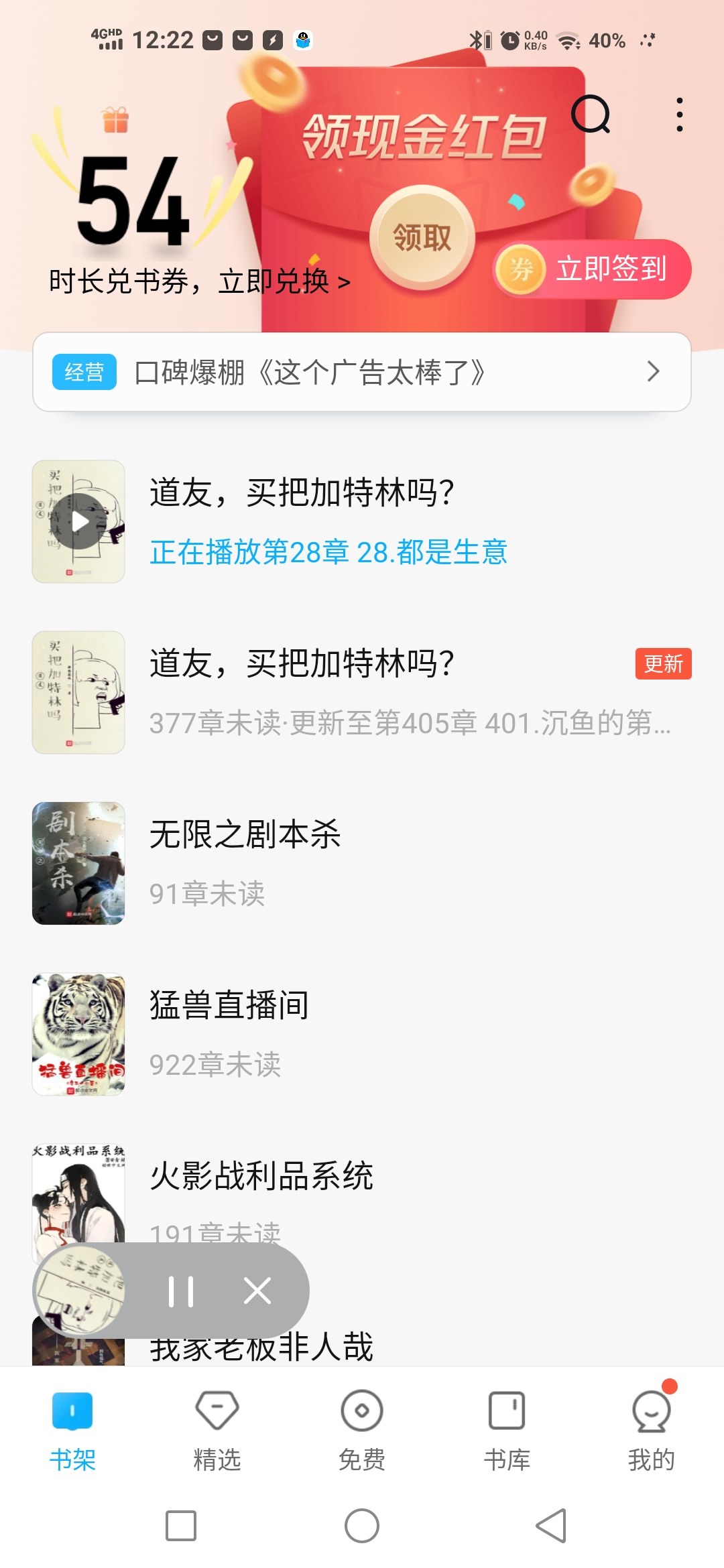Open the 道友，买把加特林吗? book marked 更新
The width and height of the screenshot is (724, 1568).
pos(362,692)
